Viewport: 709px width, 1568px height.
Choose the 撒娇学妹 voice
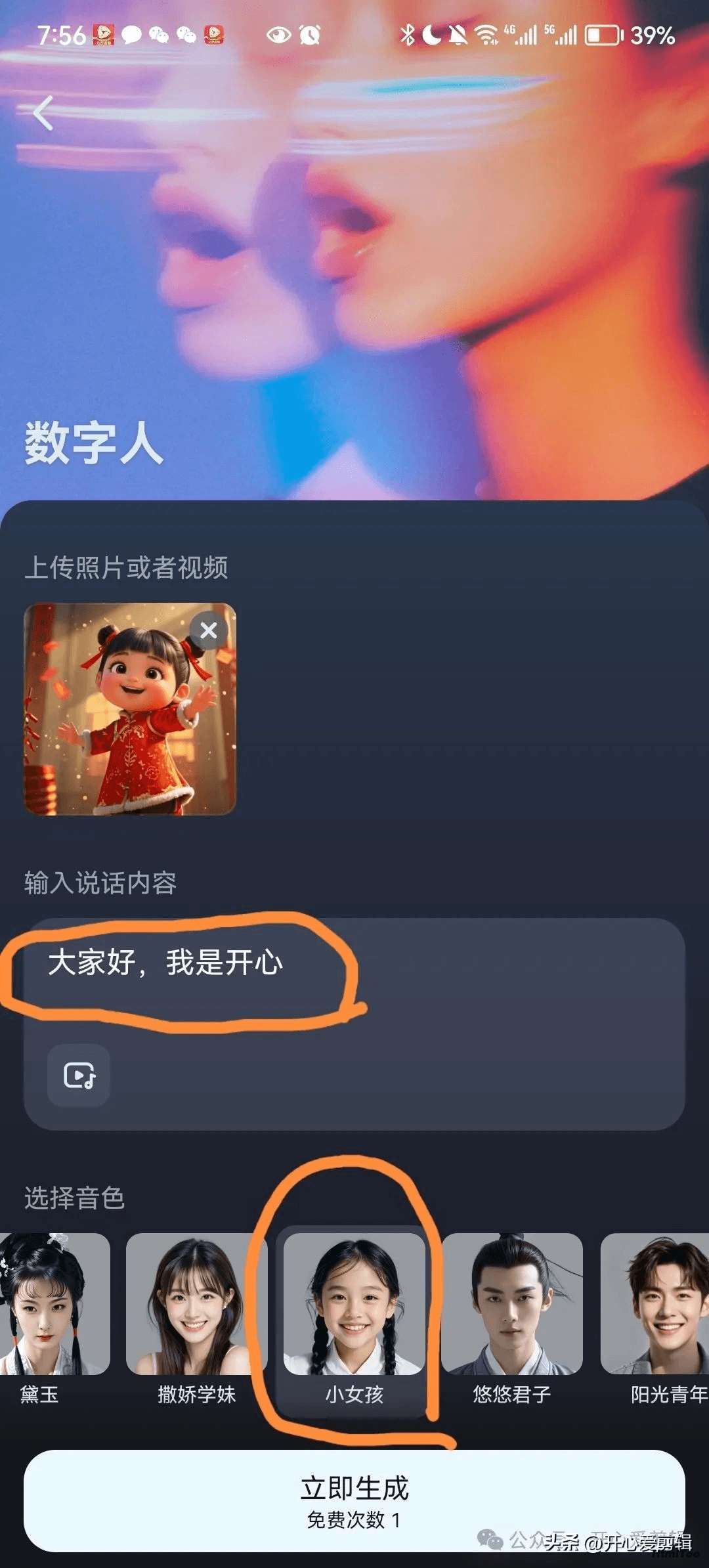tap(196, 1319)
